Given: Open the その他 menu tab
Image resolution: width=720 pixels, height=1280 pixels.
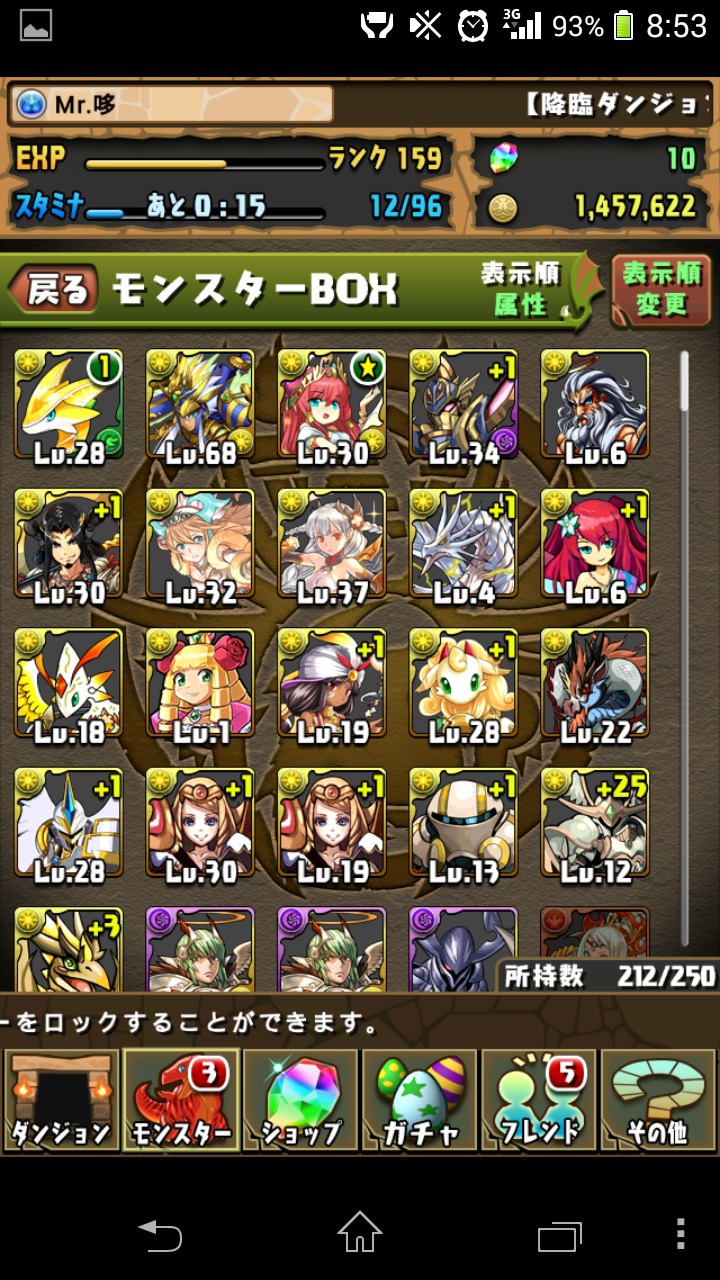Looking at the screenshot, I should pos(658,1101).
